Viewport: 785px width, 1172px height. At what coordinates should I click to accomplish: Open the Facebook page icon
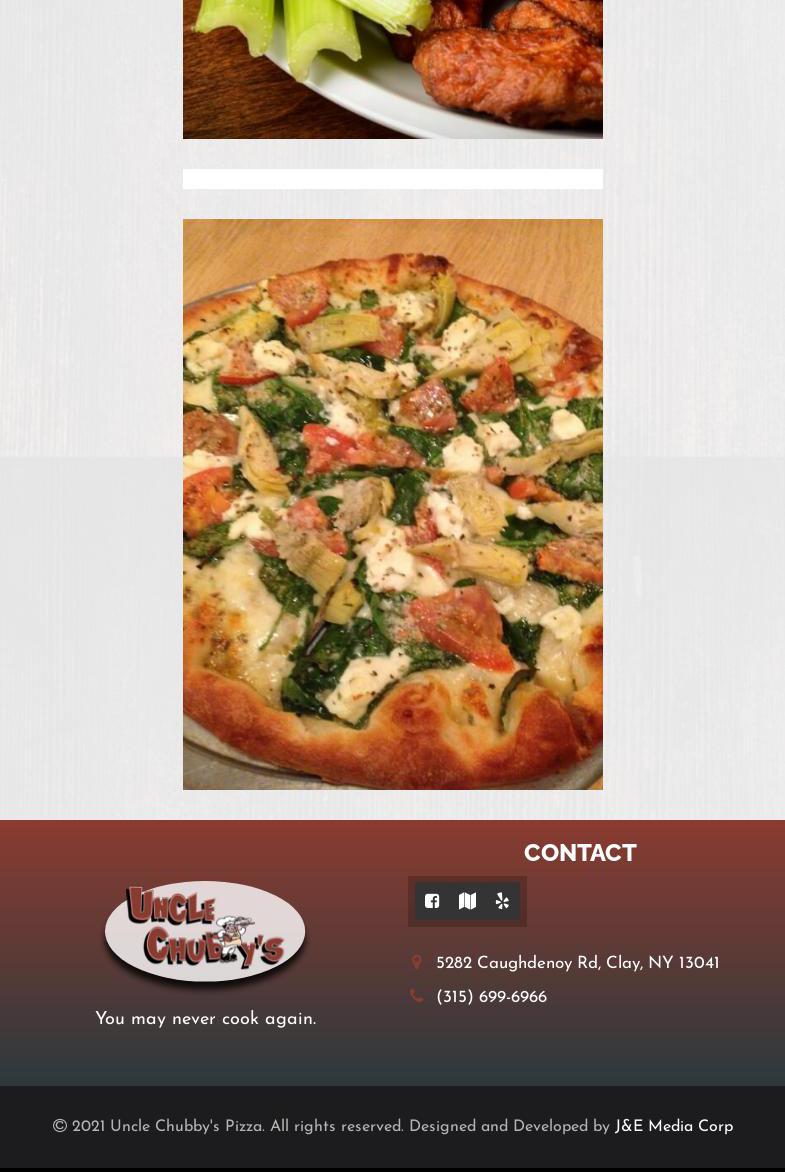pyautogui.click(x=432, y=901)
